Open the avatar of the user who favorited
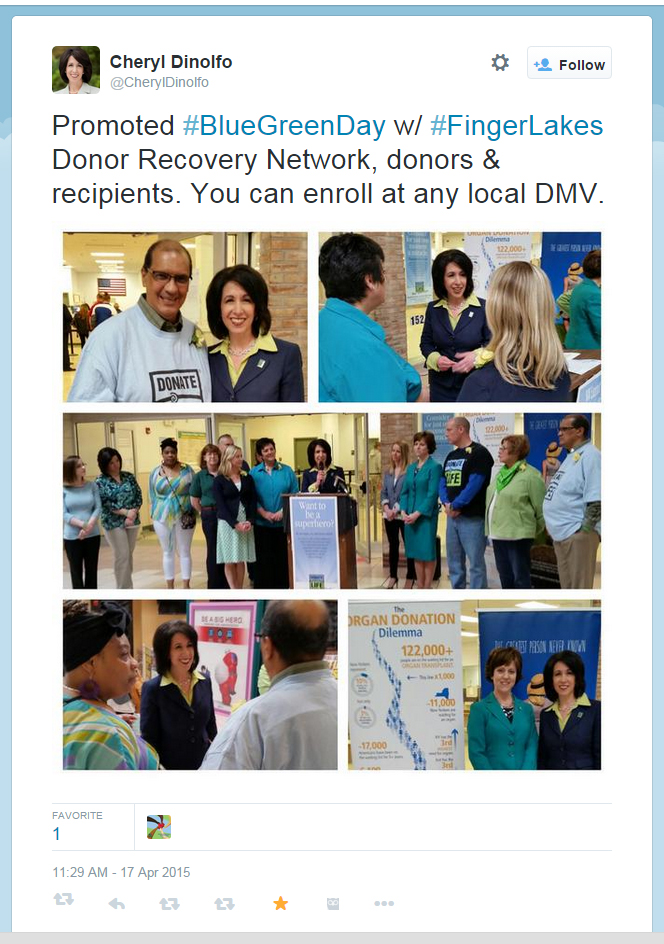Viewport: 664px width, 944px height. pyautogui.click(x=159, y=826)
